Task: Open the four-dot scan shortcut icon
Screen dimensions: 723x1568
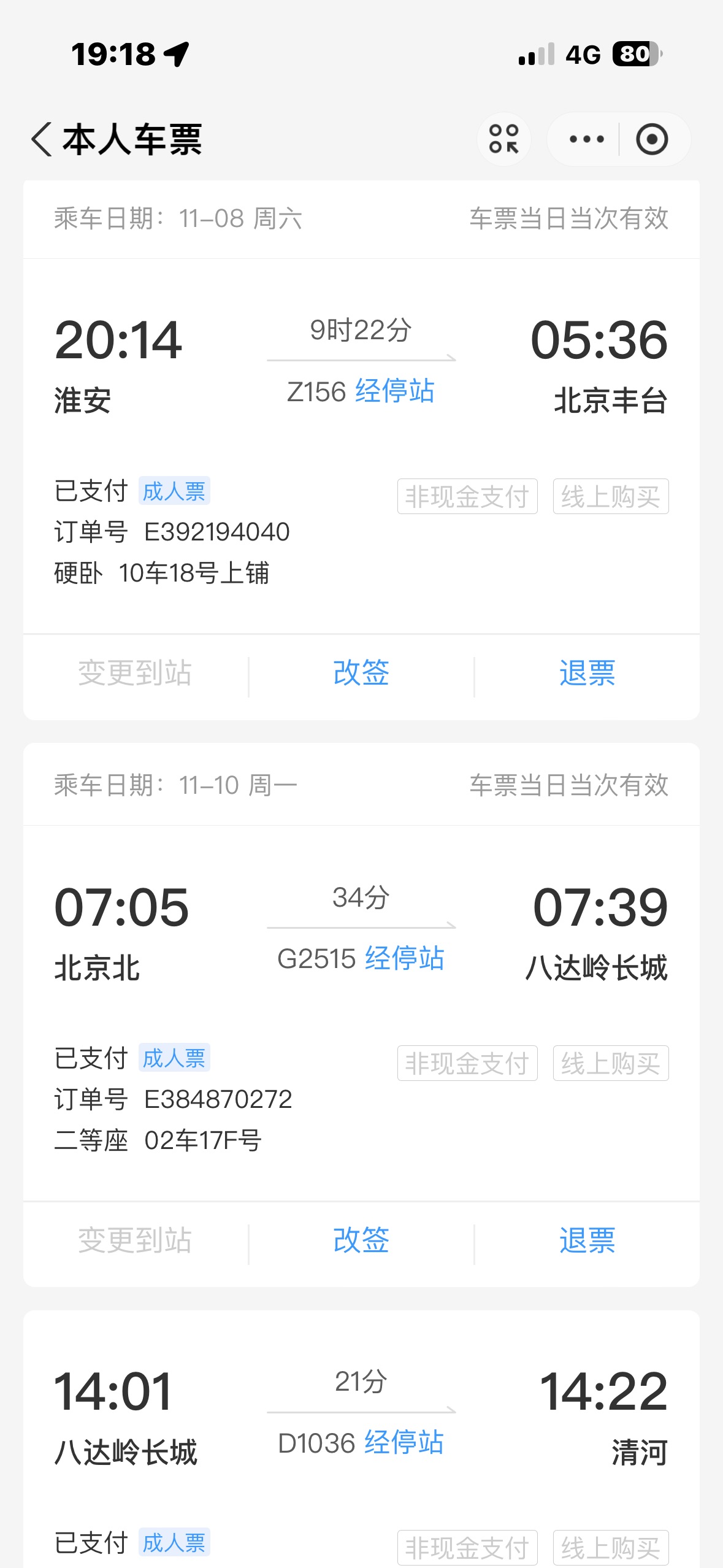Action: tap(503, 139)
